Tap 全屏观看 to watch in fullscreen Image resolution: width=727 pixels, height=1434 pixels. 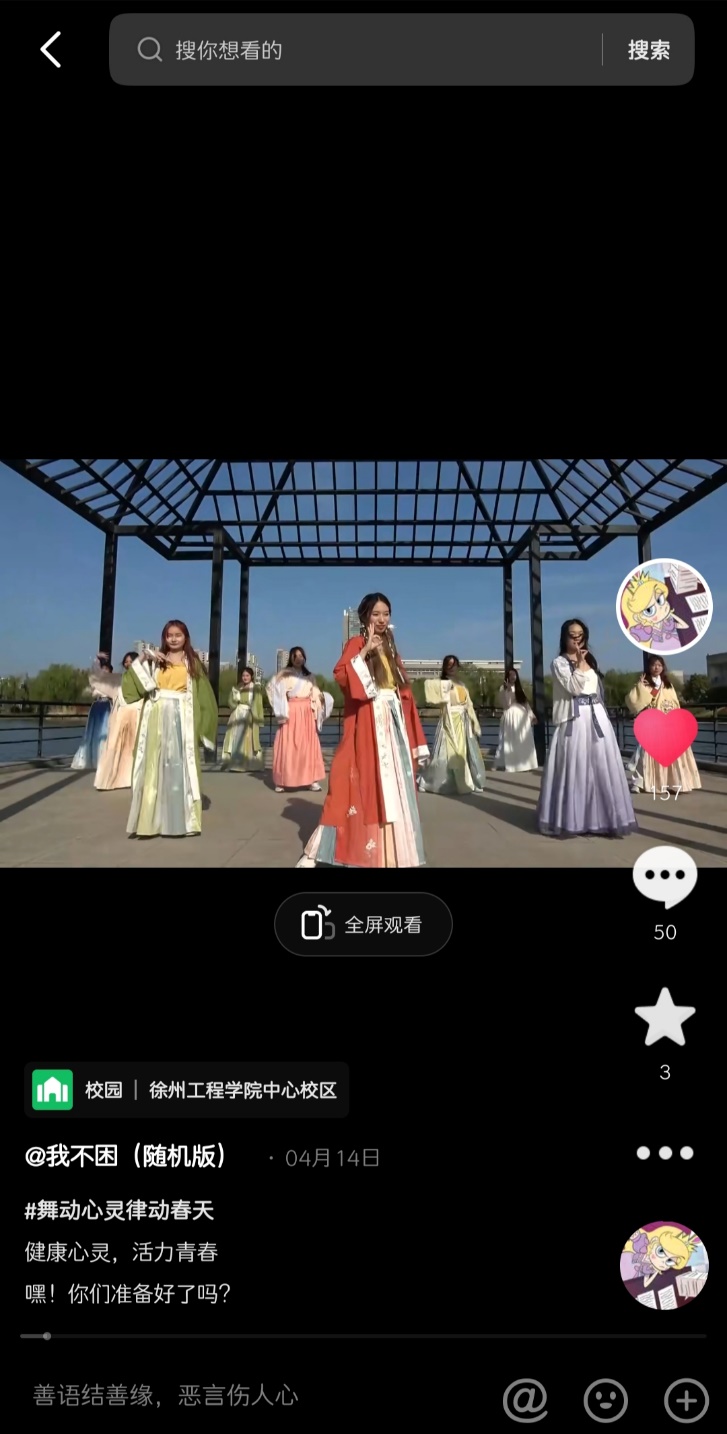click(363, 924)
